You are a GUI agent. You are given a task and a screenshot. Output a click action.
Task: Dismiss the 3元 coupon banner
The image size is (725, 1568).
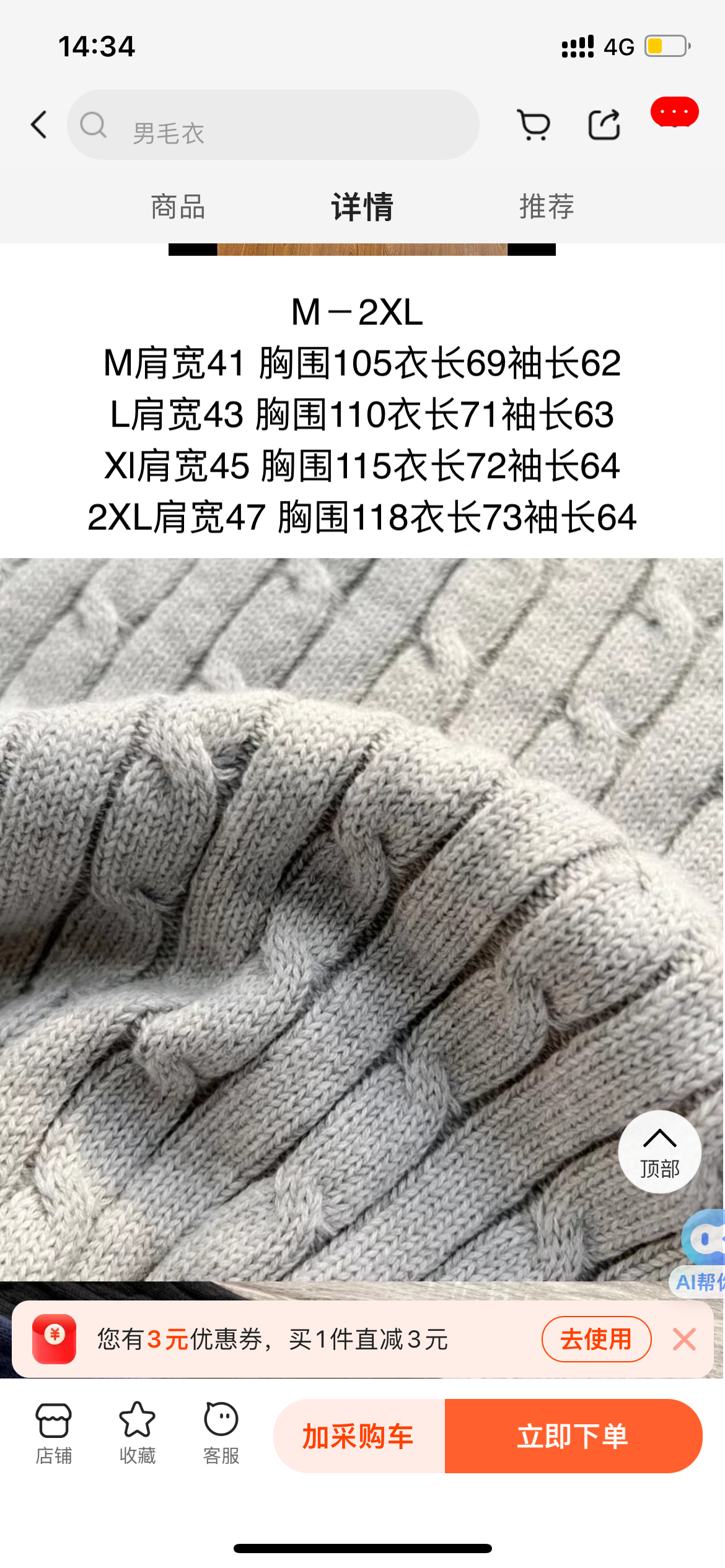click(684, 1339)
